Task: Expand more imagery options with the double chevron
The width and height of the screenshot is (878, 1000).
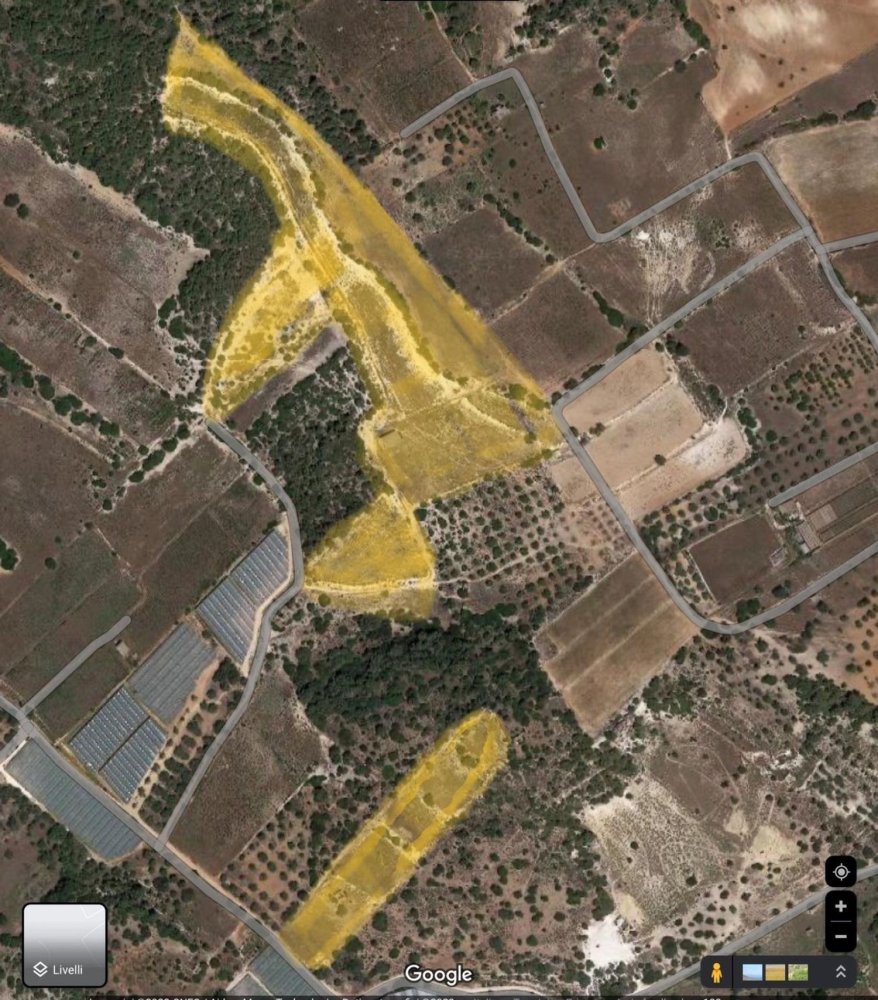Action: (x=840, y=972)
